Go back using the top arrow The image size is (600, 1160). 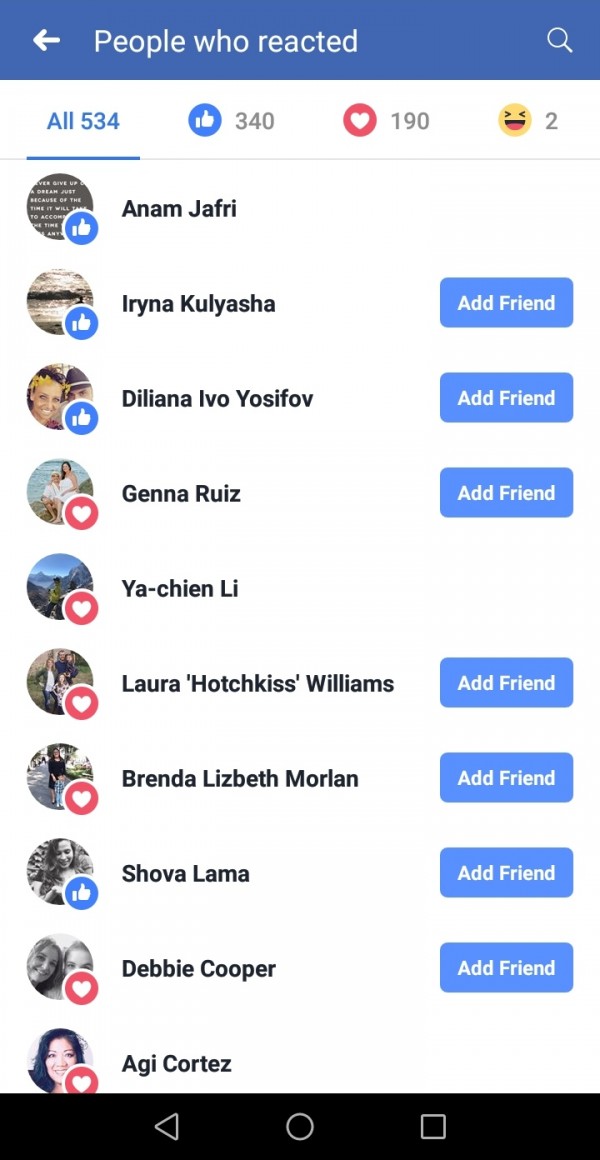tap(46, 40)
